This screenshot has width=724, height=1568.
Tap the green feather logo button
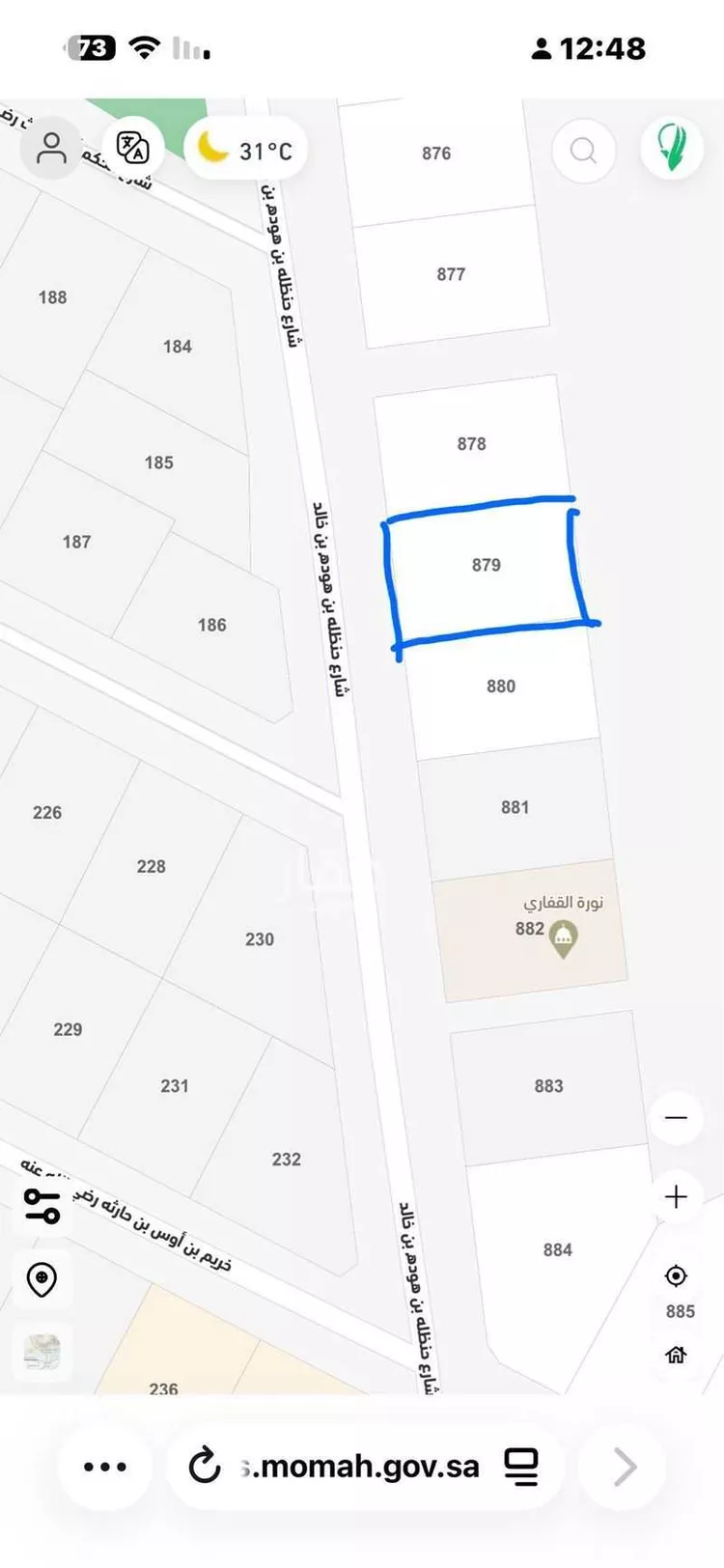[672, 149]
